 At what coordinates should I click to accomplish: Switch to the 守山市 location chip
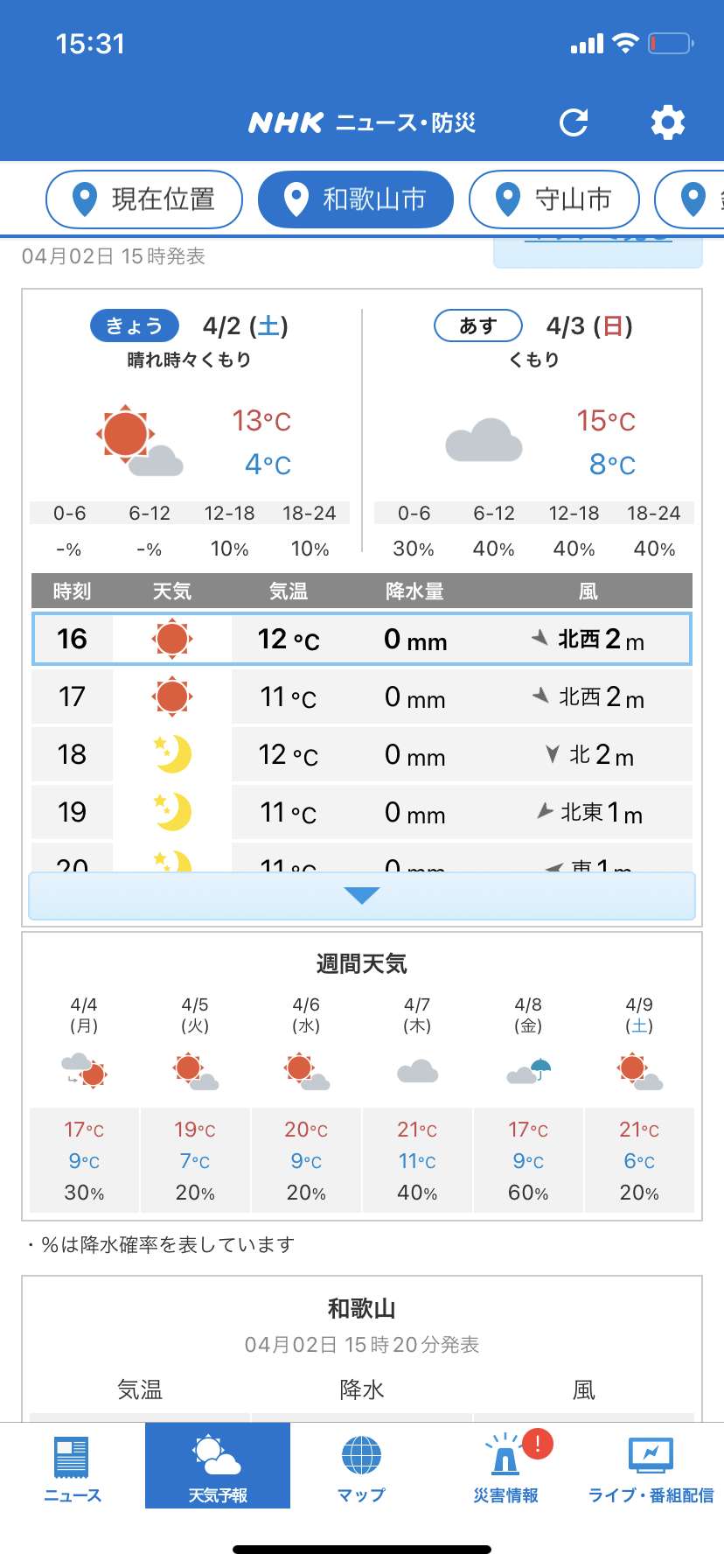click(x=554, y=199)
